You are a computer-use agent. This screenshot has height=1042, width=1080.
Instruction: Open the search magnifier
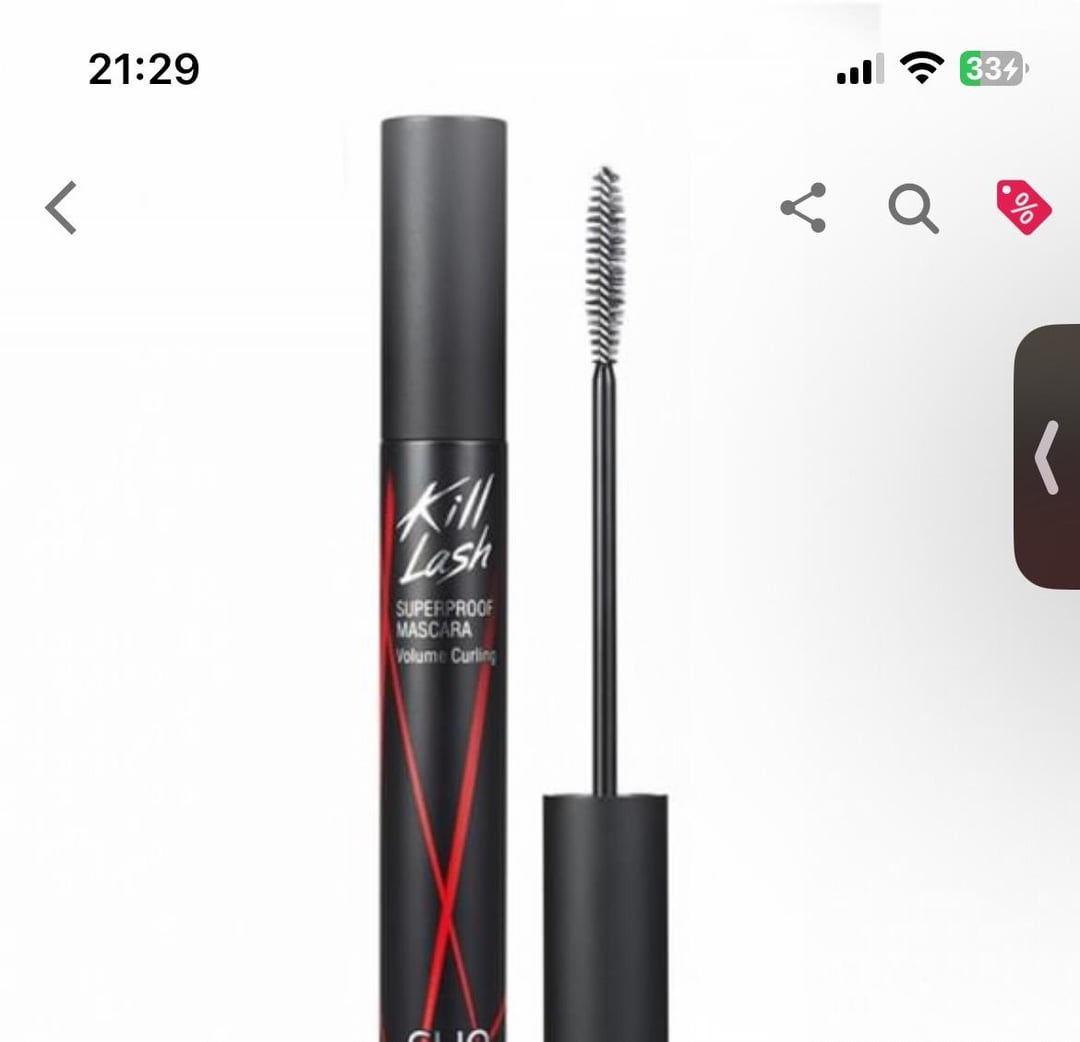pyautogui.click(x=912, y=209)
